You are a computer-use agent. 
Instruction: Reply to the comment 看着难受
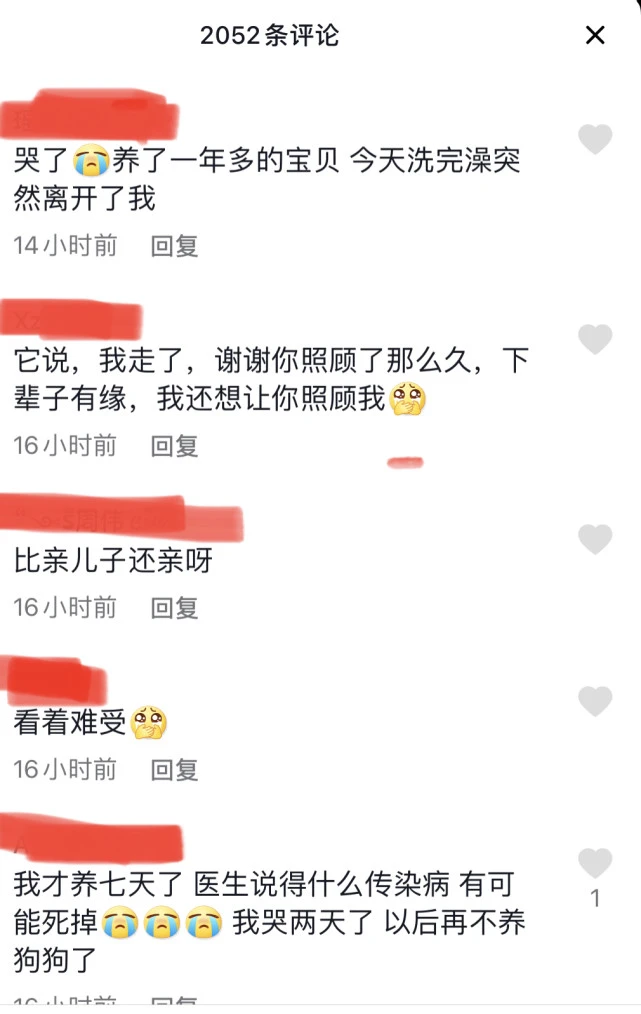175,770
